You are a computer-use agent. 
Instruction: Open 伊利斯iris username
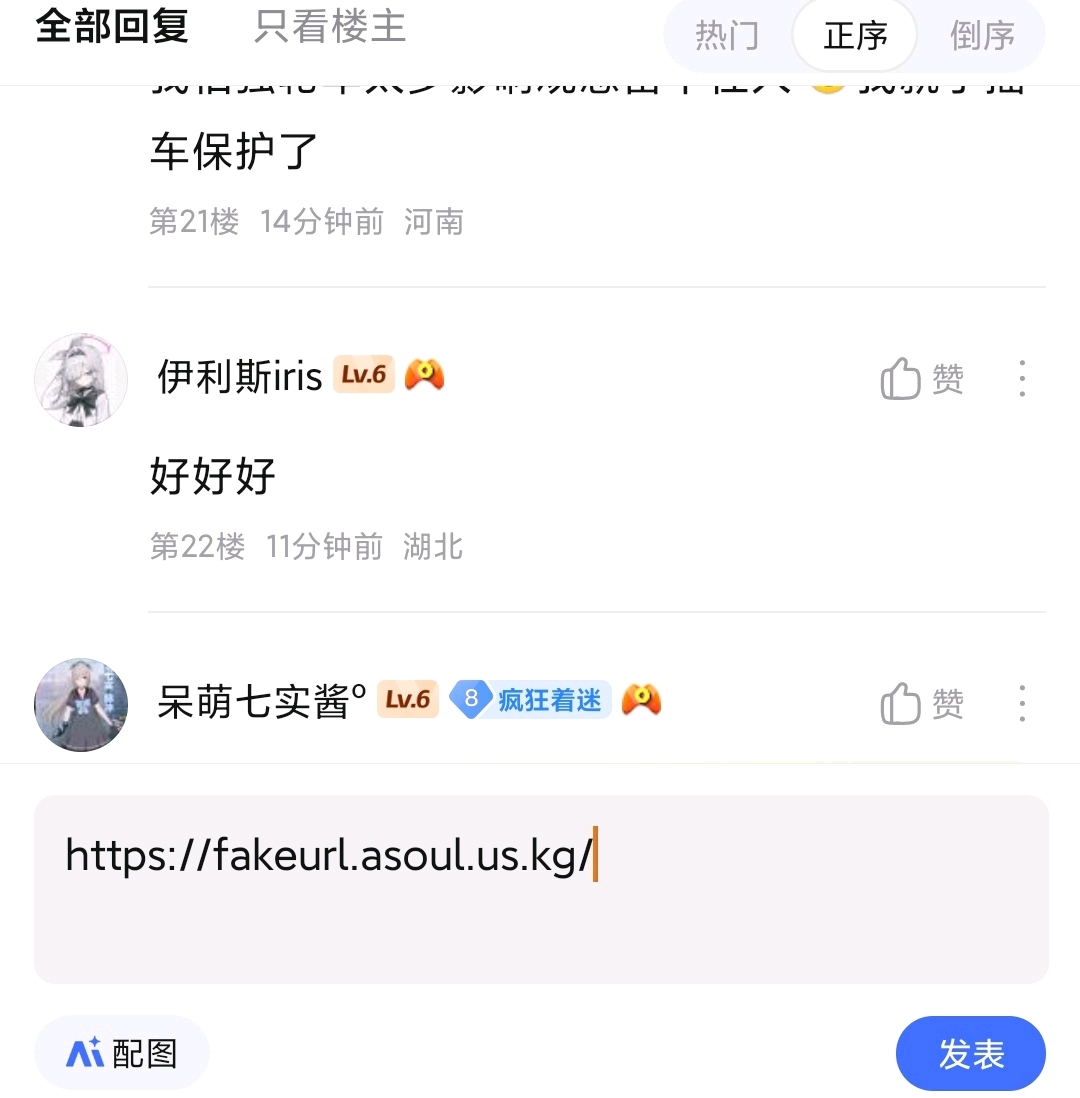(x=240, y=378)
